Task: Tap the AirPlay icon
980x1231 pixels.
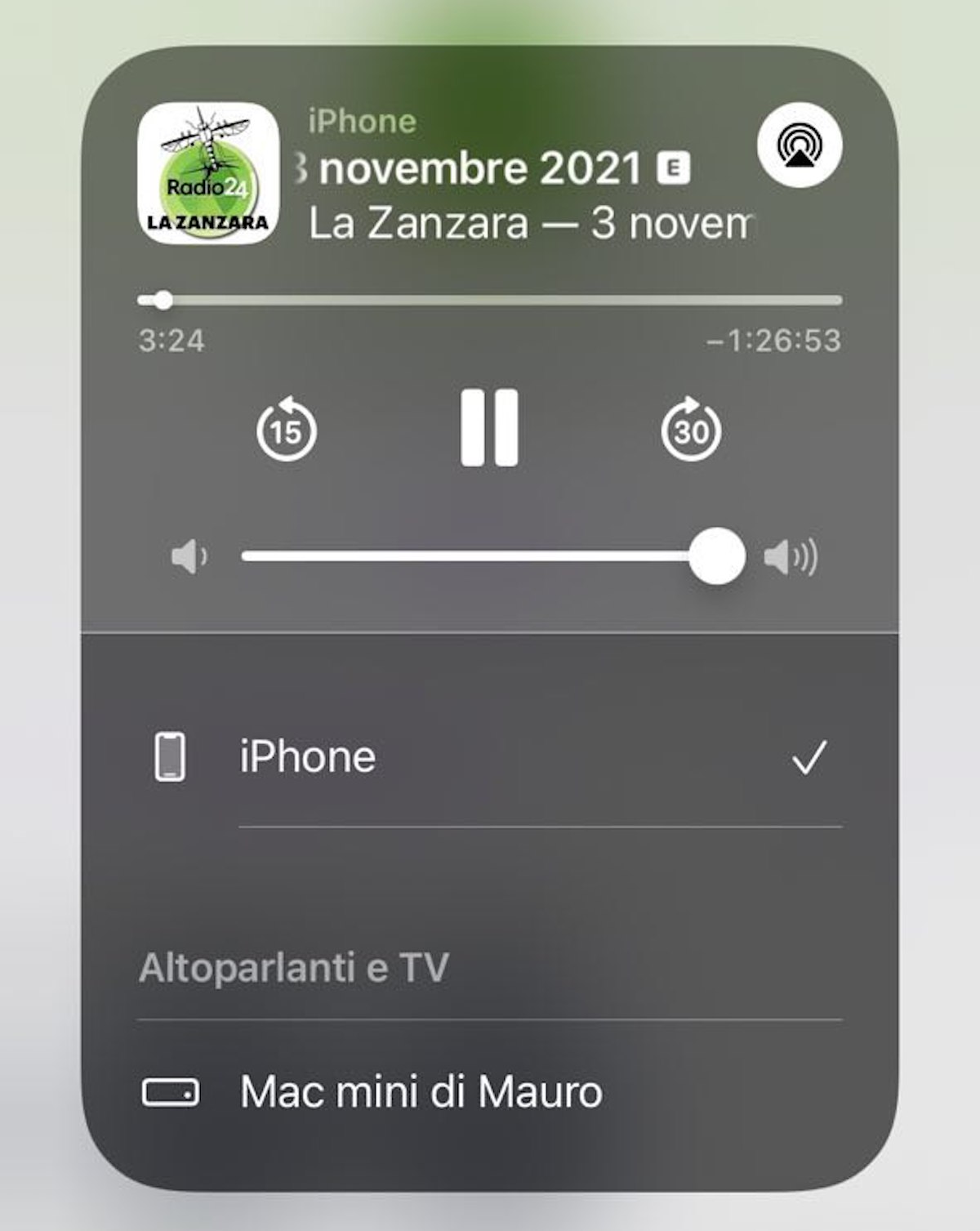Action: (x=800, y=145)
